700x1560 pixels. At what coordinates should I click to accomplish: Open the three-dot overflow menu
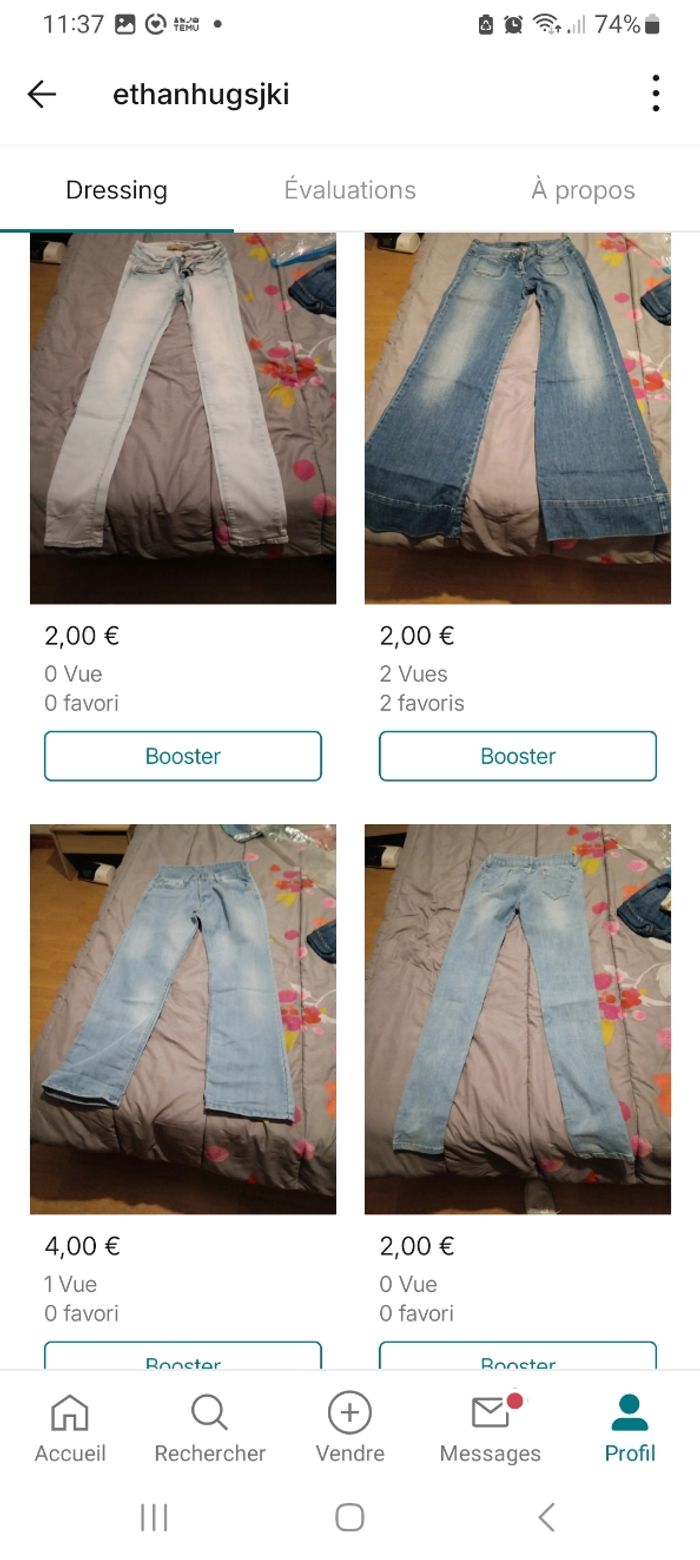point(655,93)
